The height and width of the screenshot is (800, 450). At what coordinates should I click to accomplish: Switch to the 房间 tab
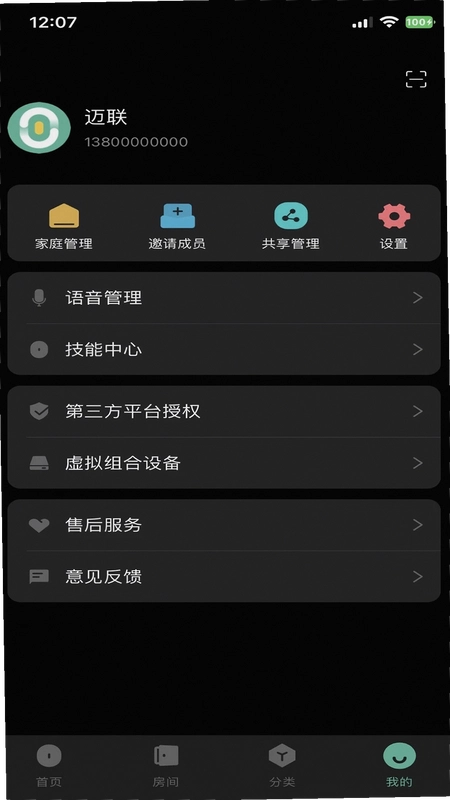[x=166, y=765]
